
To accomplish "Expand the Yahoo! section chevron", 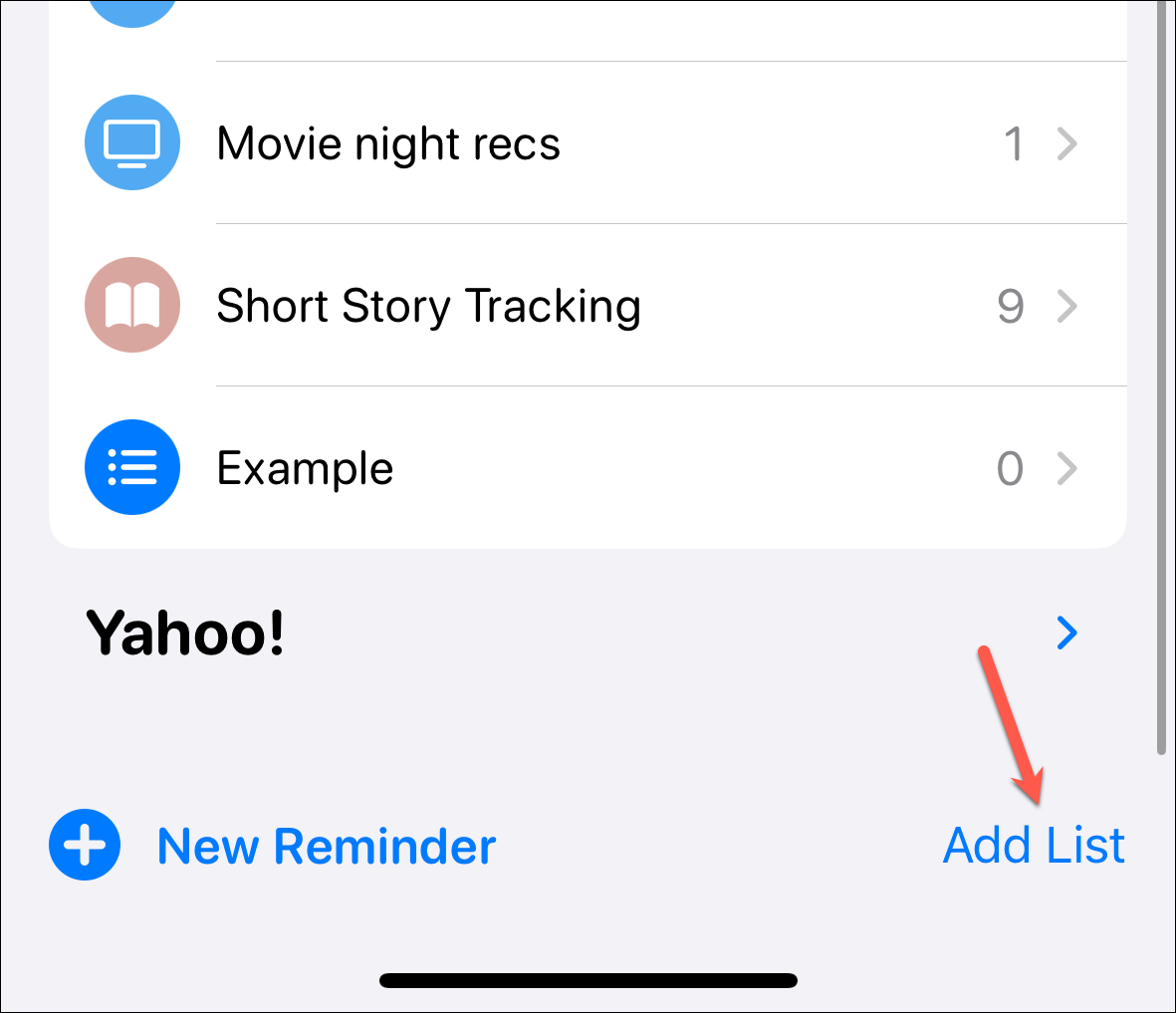I will point(1066,633).
